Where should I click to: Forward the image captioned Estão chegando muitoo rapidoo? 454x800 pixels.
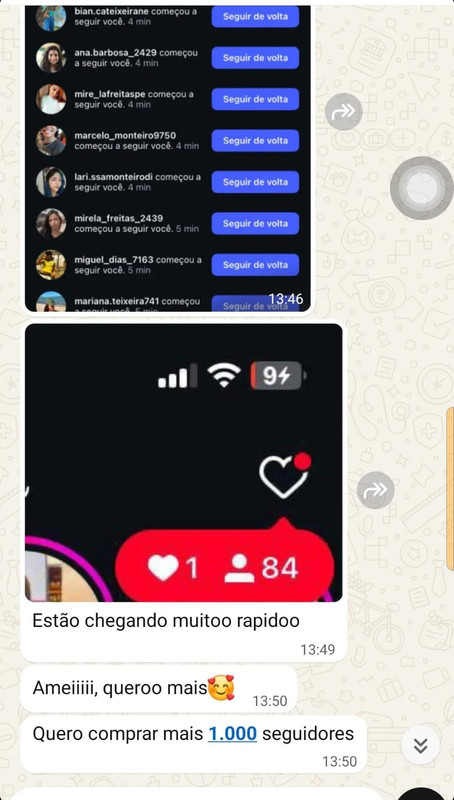click(x=375, y=490)
